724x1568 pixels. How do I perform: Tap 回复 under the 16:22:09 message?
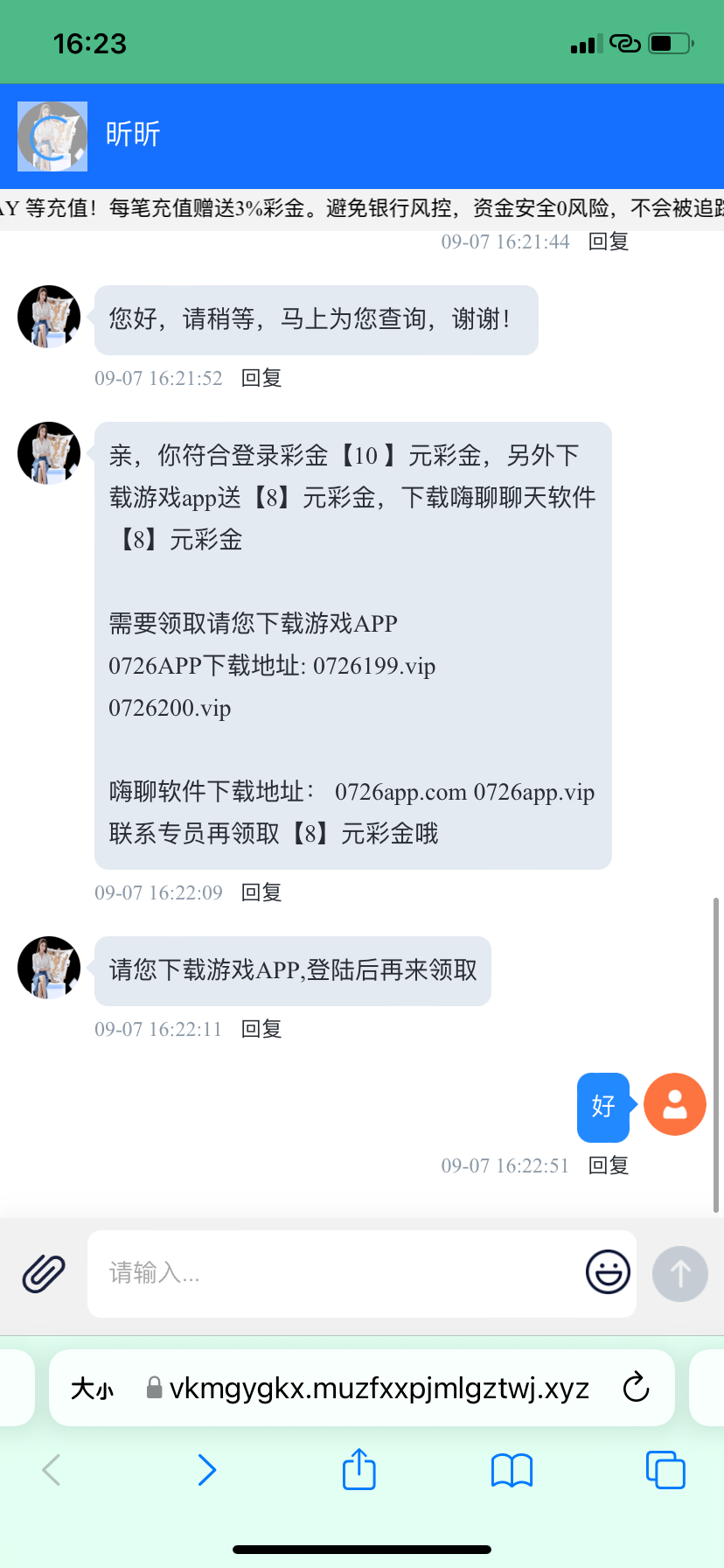click(x=261, y=892)
